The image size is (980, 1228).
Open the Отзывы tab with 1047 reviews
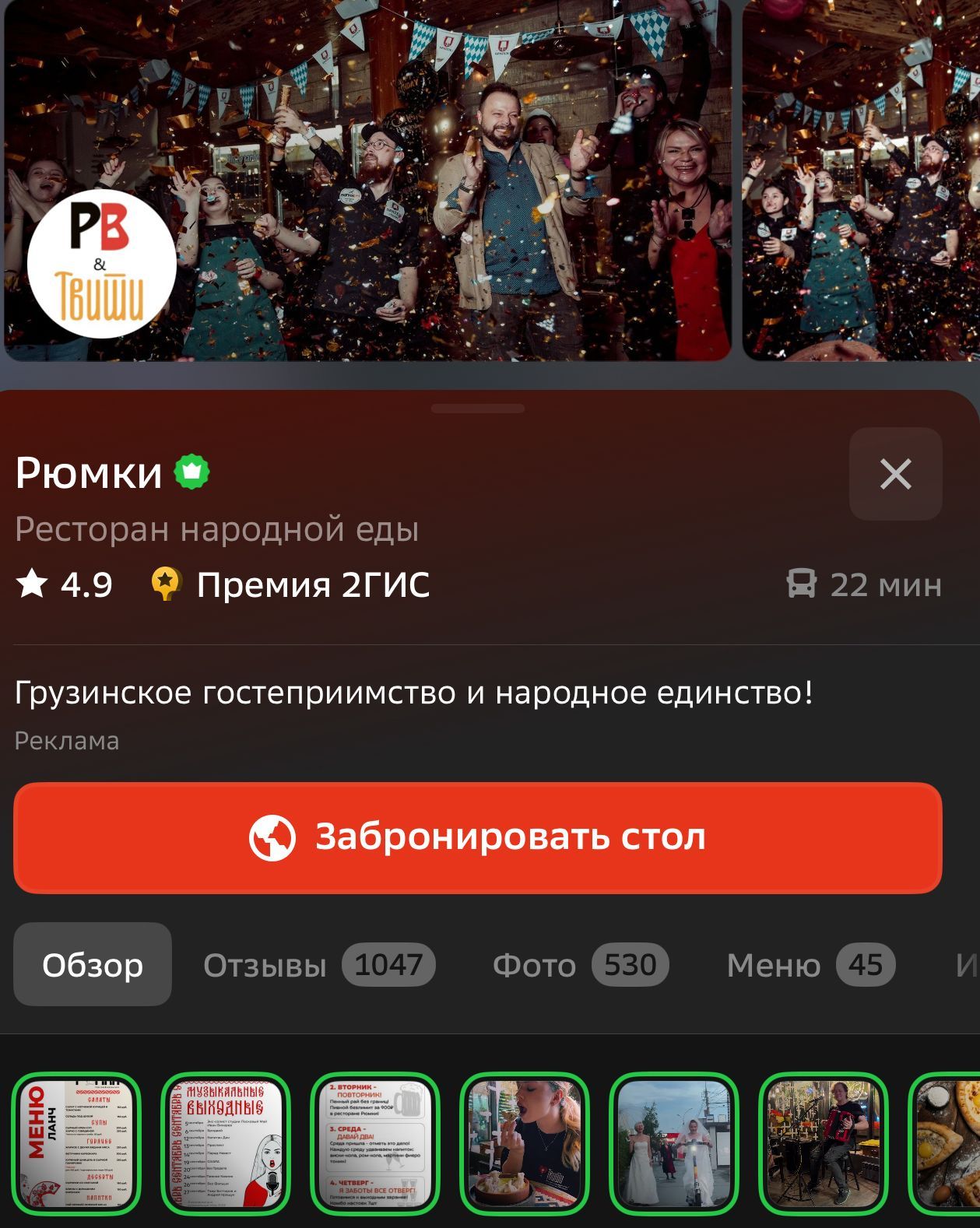pos(318,965)
